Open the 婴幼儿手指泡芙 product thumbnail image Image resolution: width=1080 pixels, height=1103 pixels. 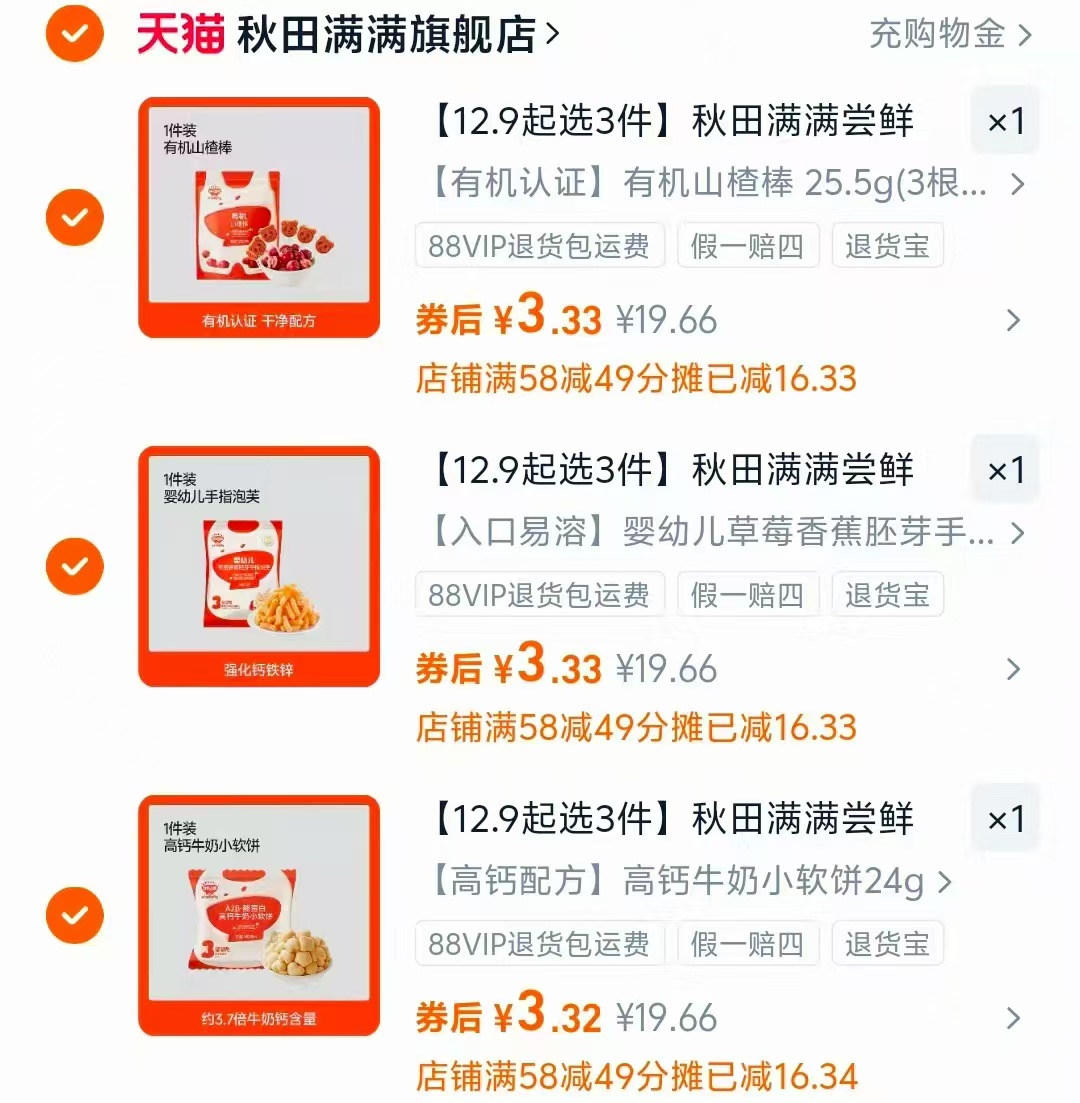click(258, 567)
